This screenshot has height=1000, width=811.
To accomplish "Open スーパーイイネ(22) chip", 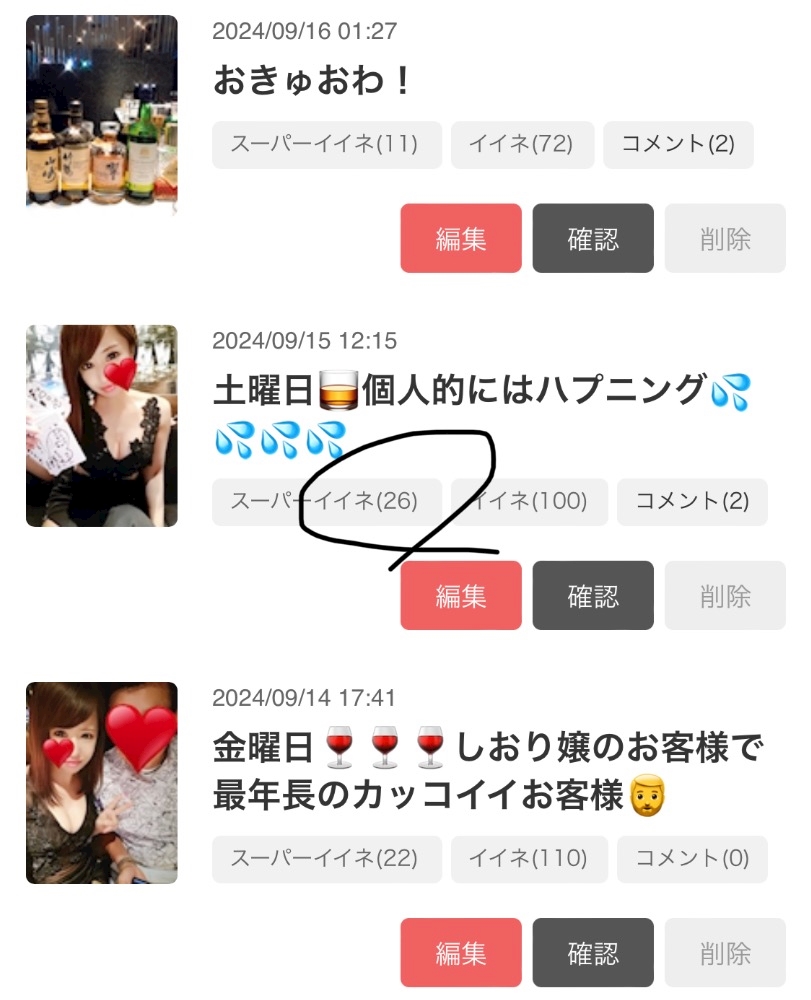I will (x=327, y=859).
